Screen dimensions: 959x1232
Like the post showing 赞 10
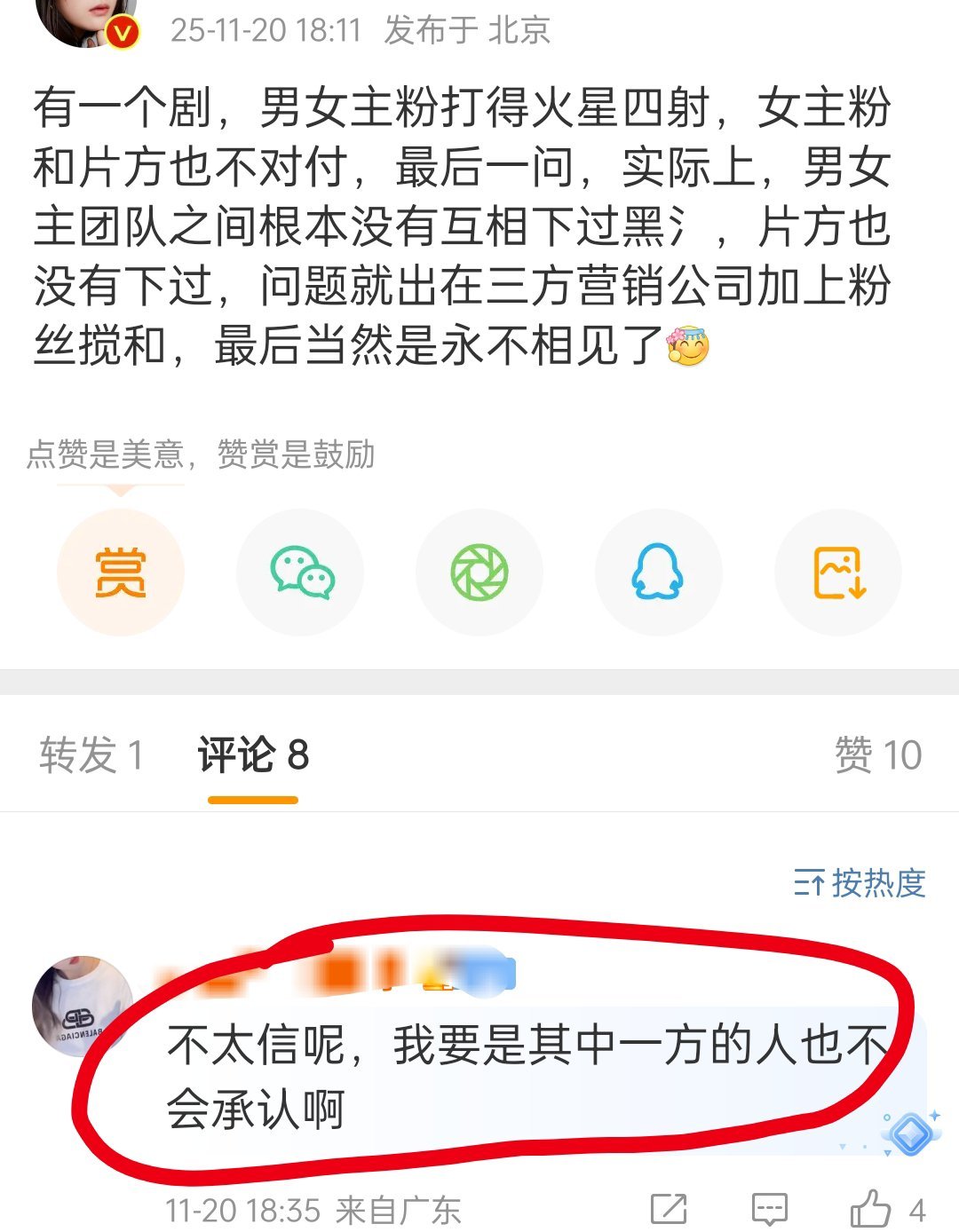click(x=879, y=756)
